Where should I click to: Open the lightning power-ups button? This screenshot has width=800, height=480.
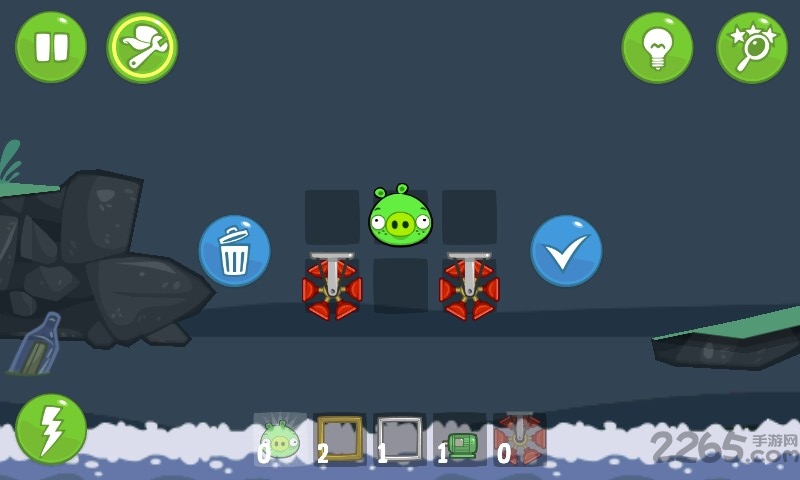pyautogui.click(x=51, y=428)
